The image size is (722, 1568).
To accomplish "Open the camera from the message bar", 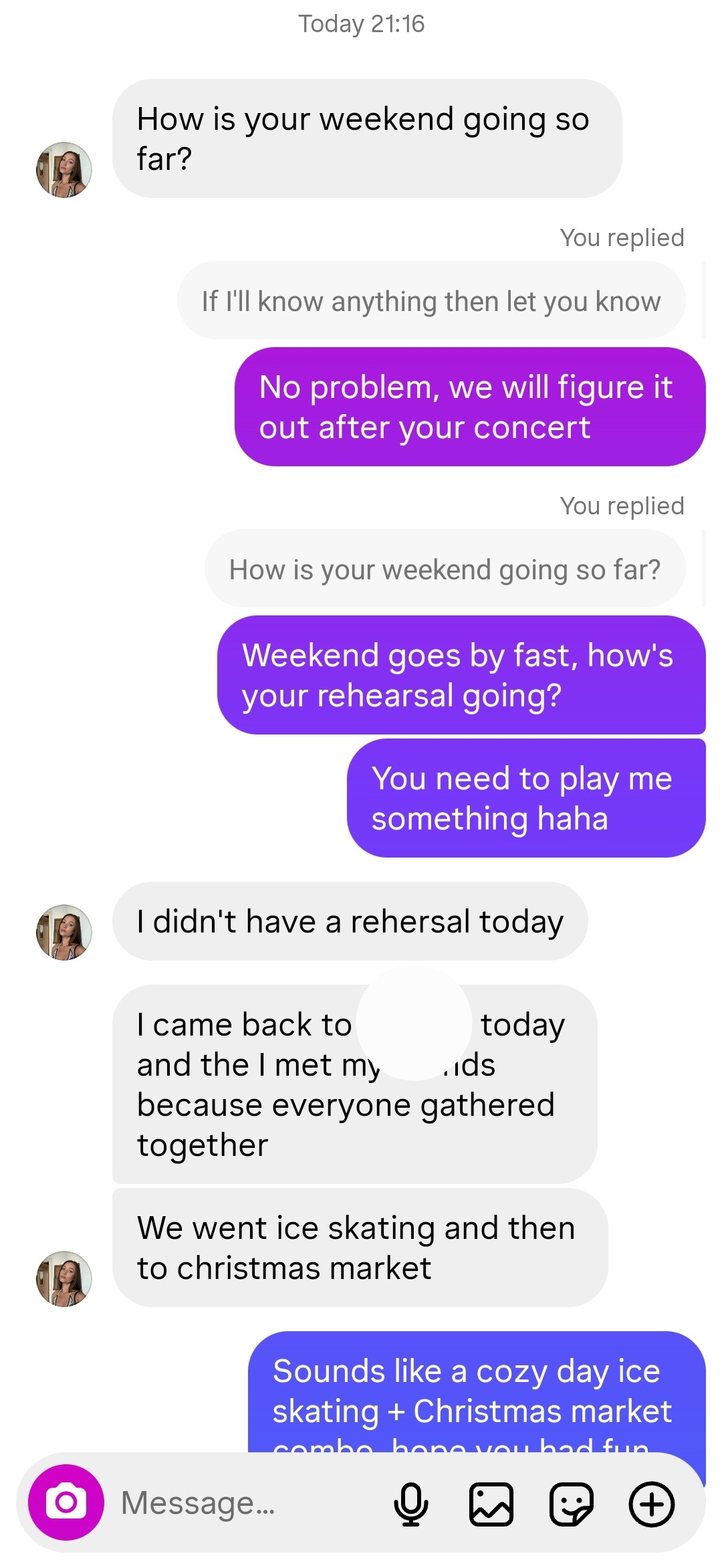I will coord(66,1502).
